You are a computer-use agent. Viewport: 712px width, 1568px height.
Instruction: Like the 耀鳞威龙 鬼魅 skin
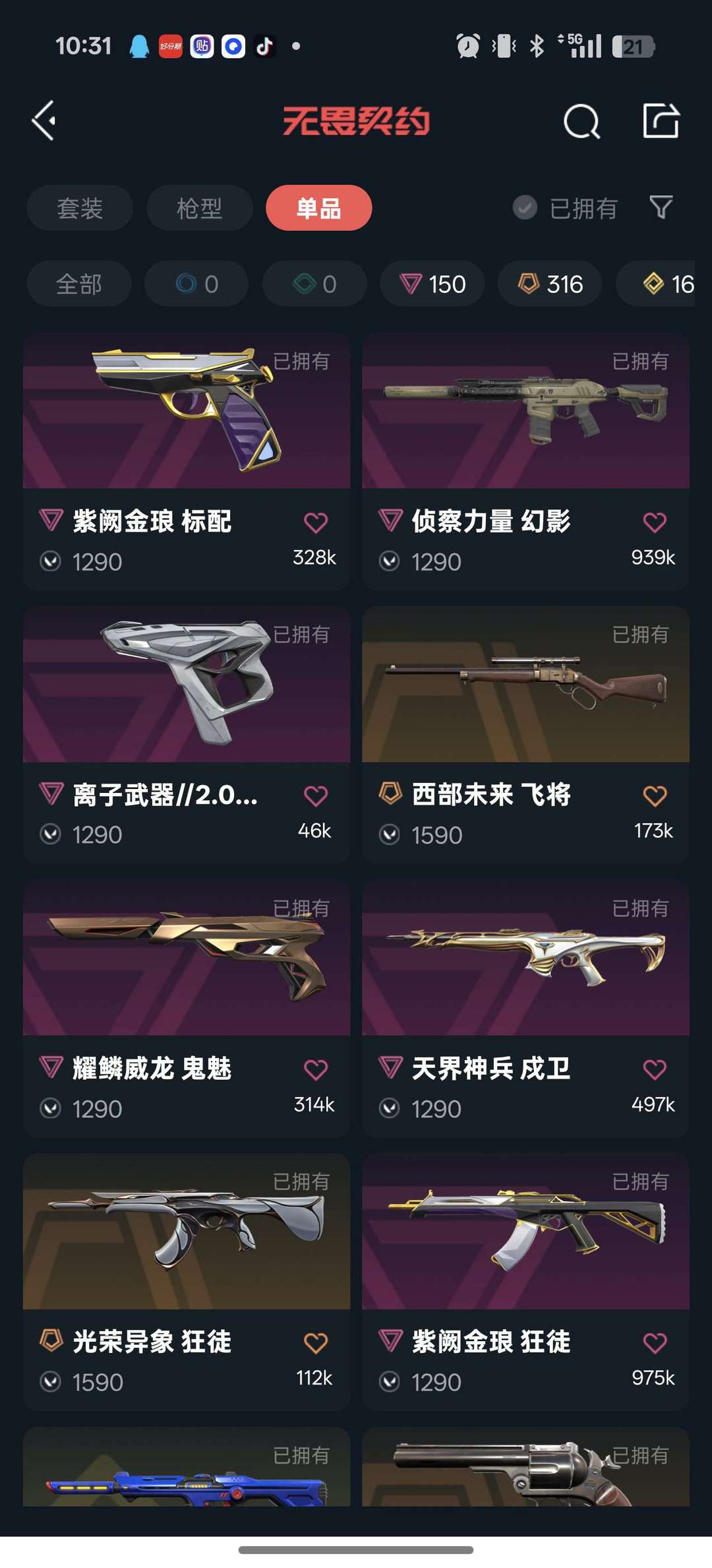click(x=316, y=1069)
